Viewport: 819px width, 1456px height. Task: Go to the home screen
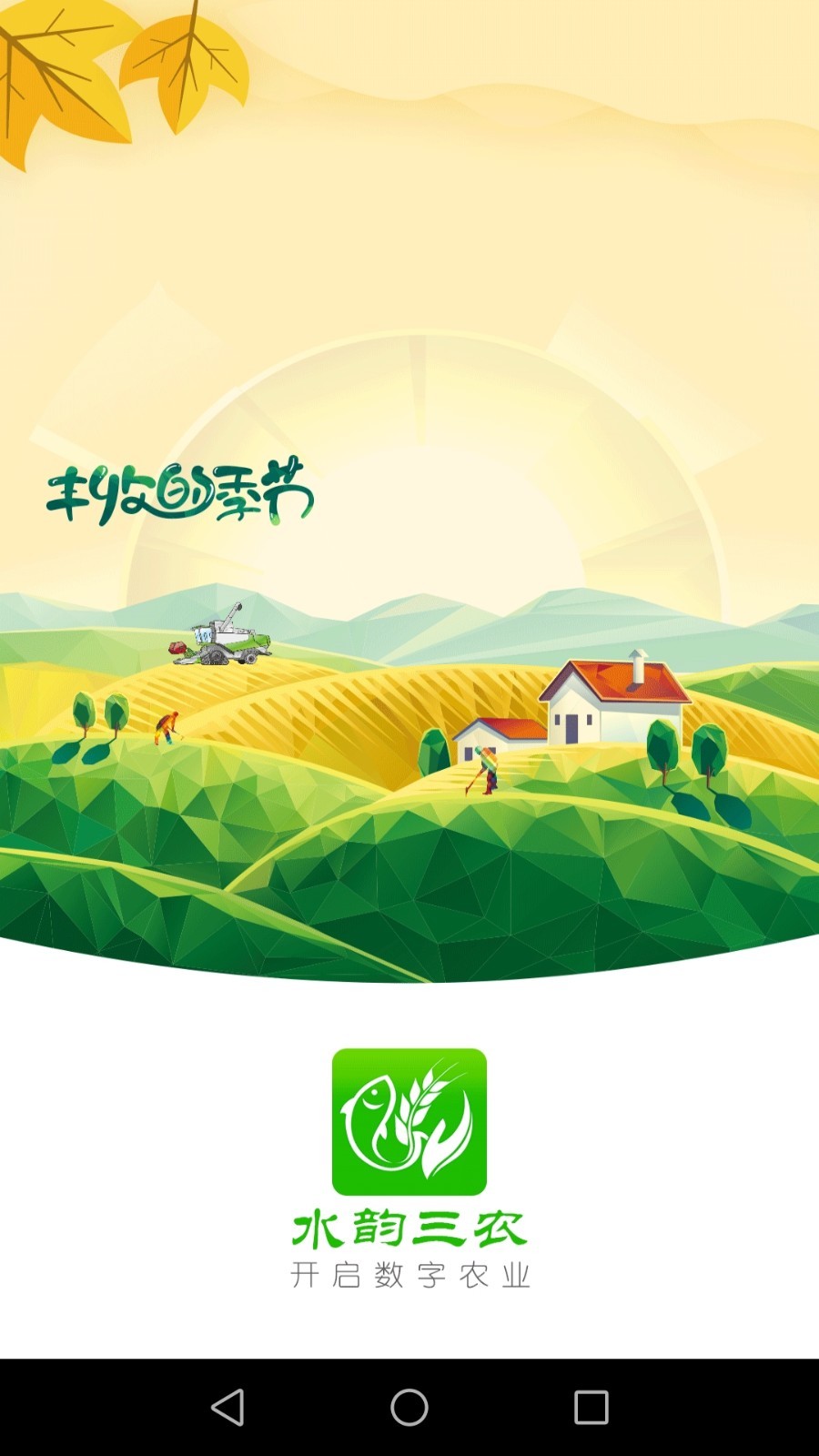click(409, 1407)
